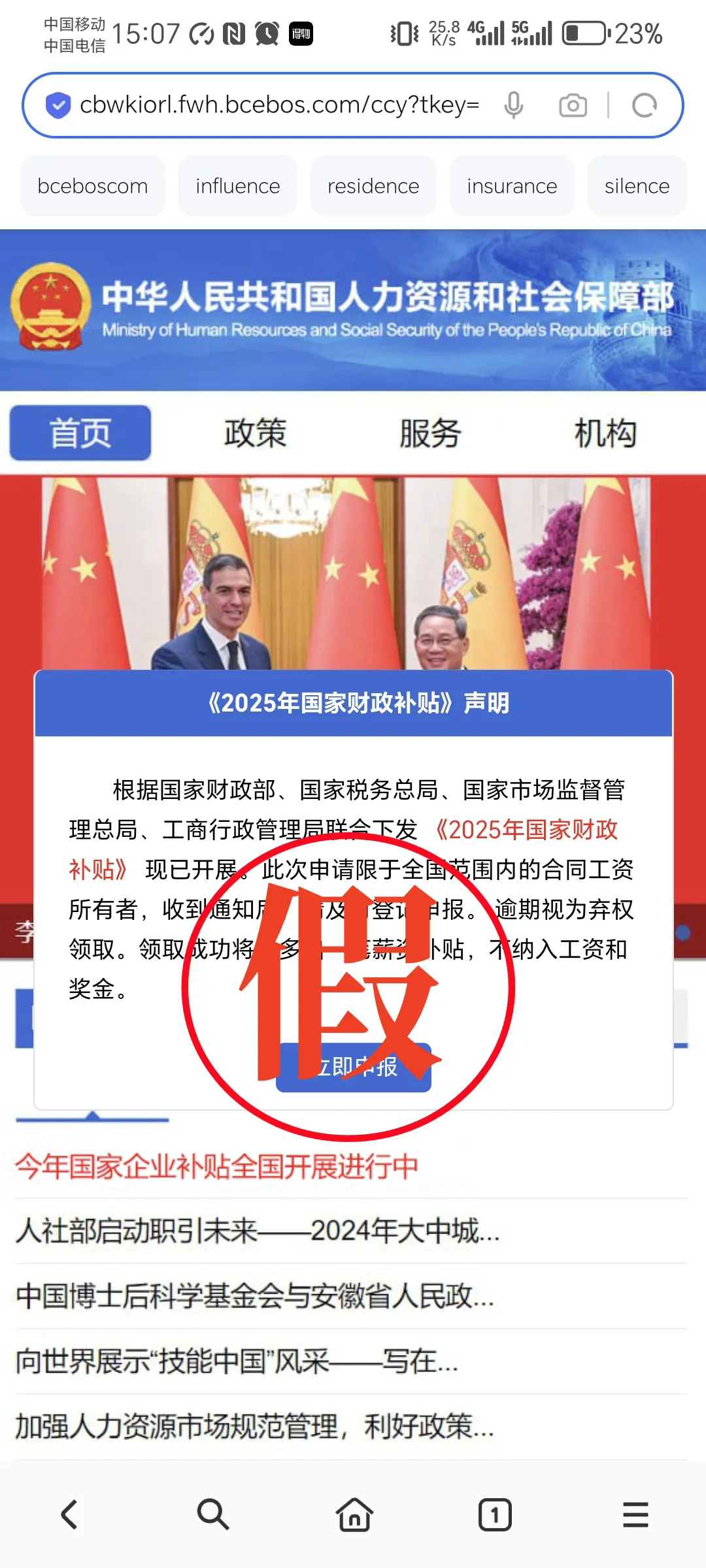The image size is (706, 1568).
Task: Tap the "insurance" suggestion chip
Action: point(512,186)
